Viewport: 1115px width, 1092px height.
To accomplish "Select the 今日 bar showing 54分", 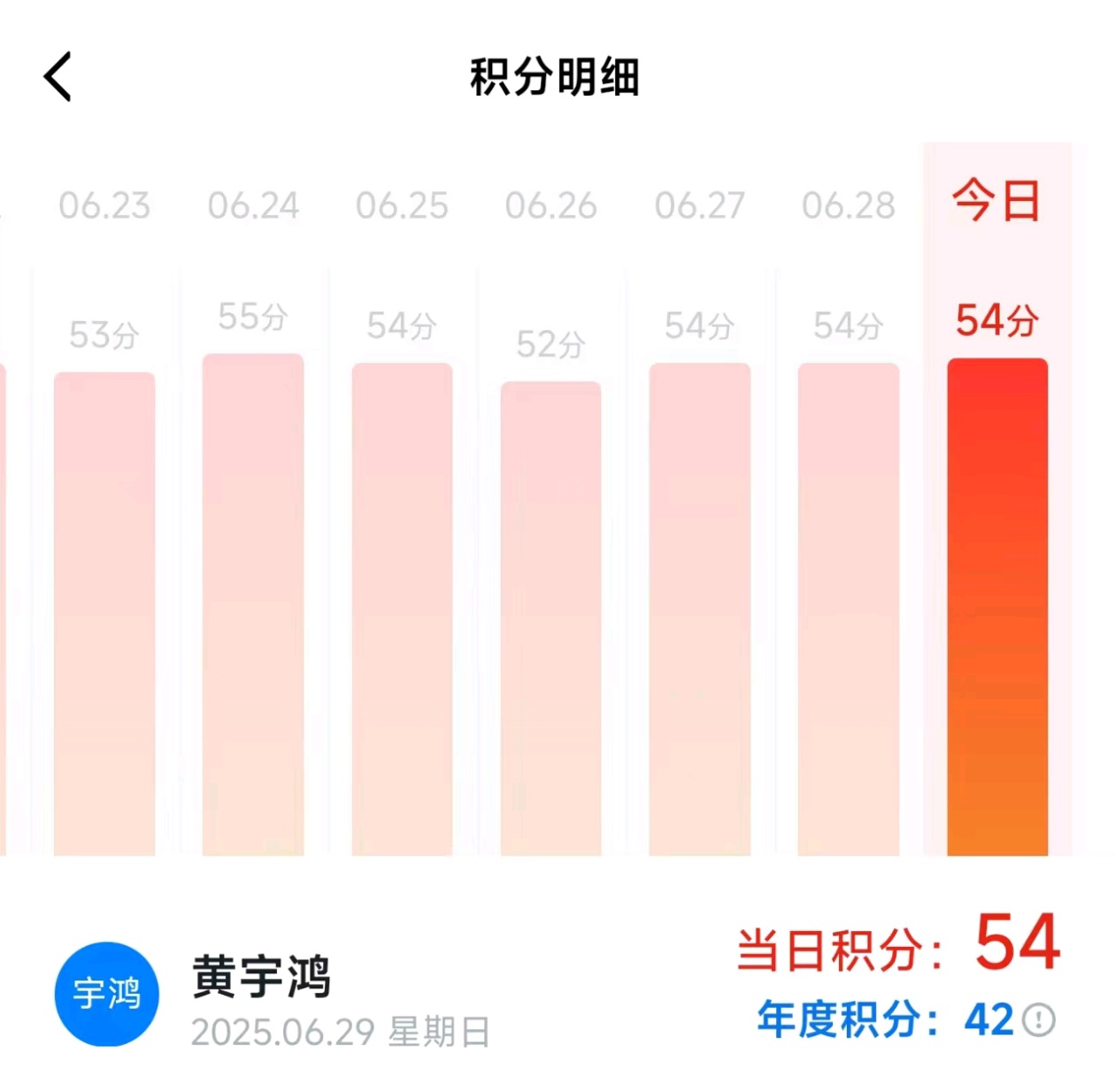I will click(x=997, y=606).
